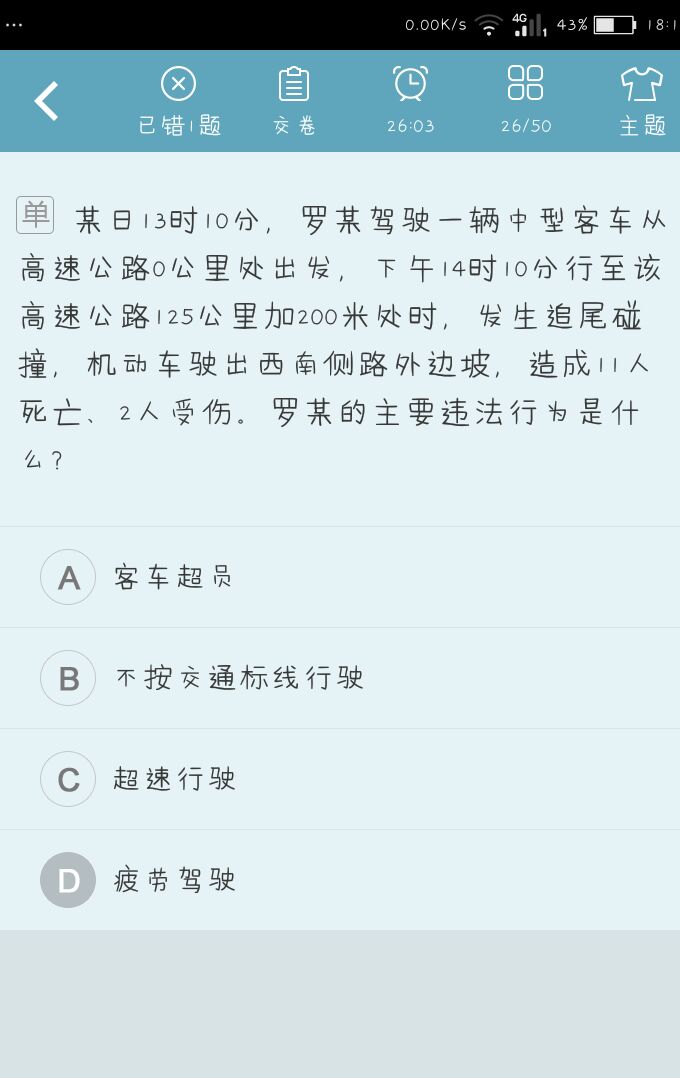Go back using the top-left arrow
680x1078 pixels.
click(46, 101)
